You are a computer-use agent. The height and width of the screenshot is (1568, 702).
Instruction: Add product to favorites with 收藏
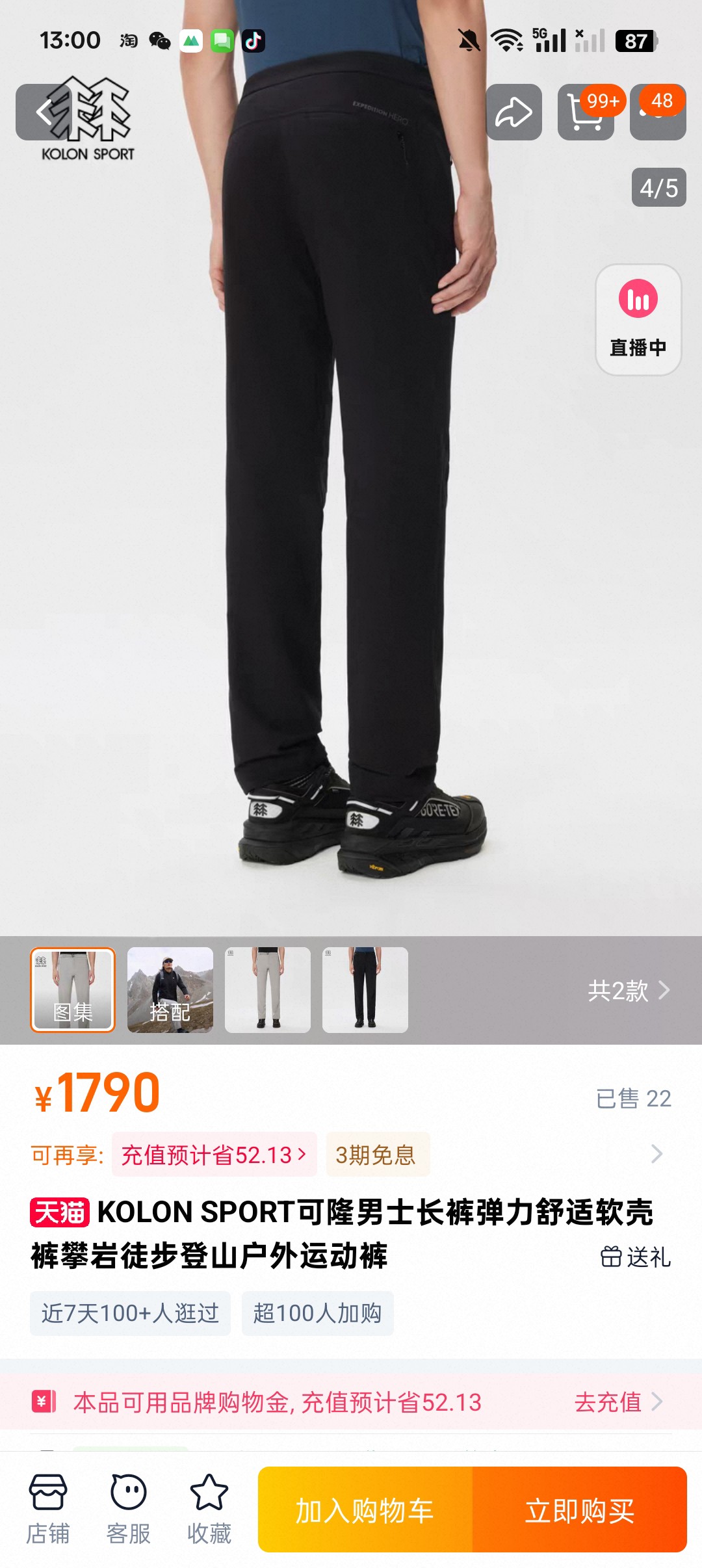tap(209, 1508)
